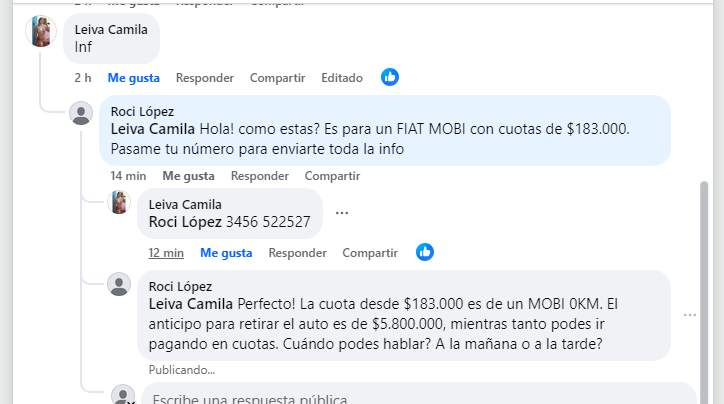Image resolution: width=724 pixels, height=404 pixels.
Task: Open the 14 min timestamp link
Action: point(128,175)
